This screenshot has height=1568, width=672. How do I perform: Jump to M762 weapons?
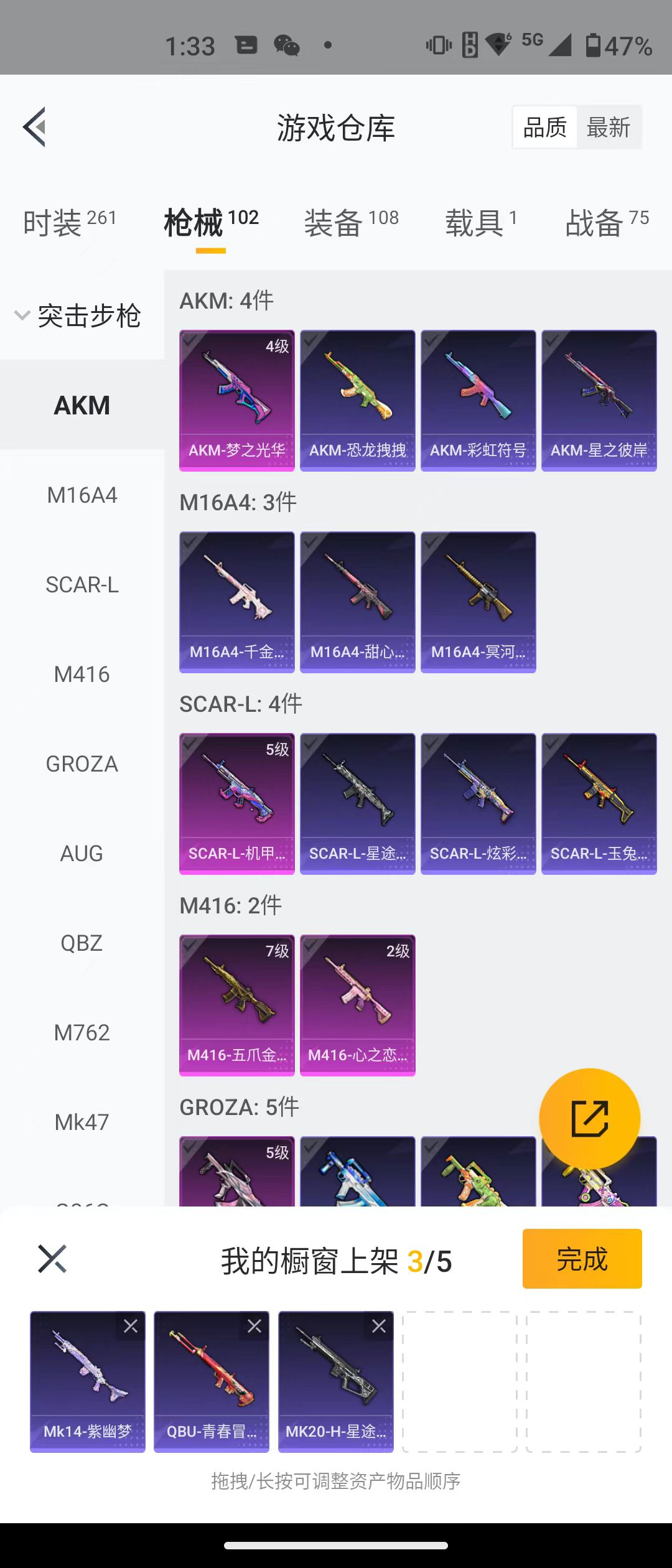pos(82,1033)
